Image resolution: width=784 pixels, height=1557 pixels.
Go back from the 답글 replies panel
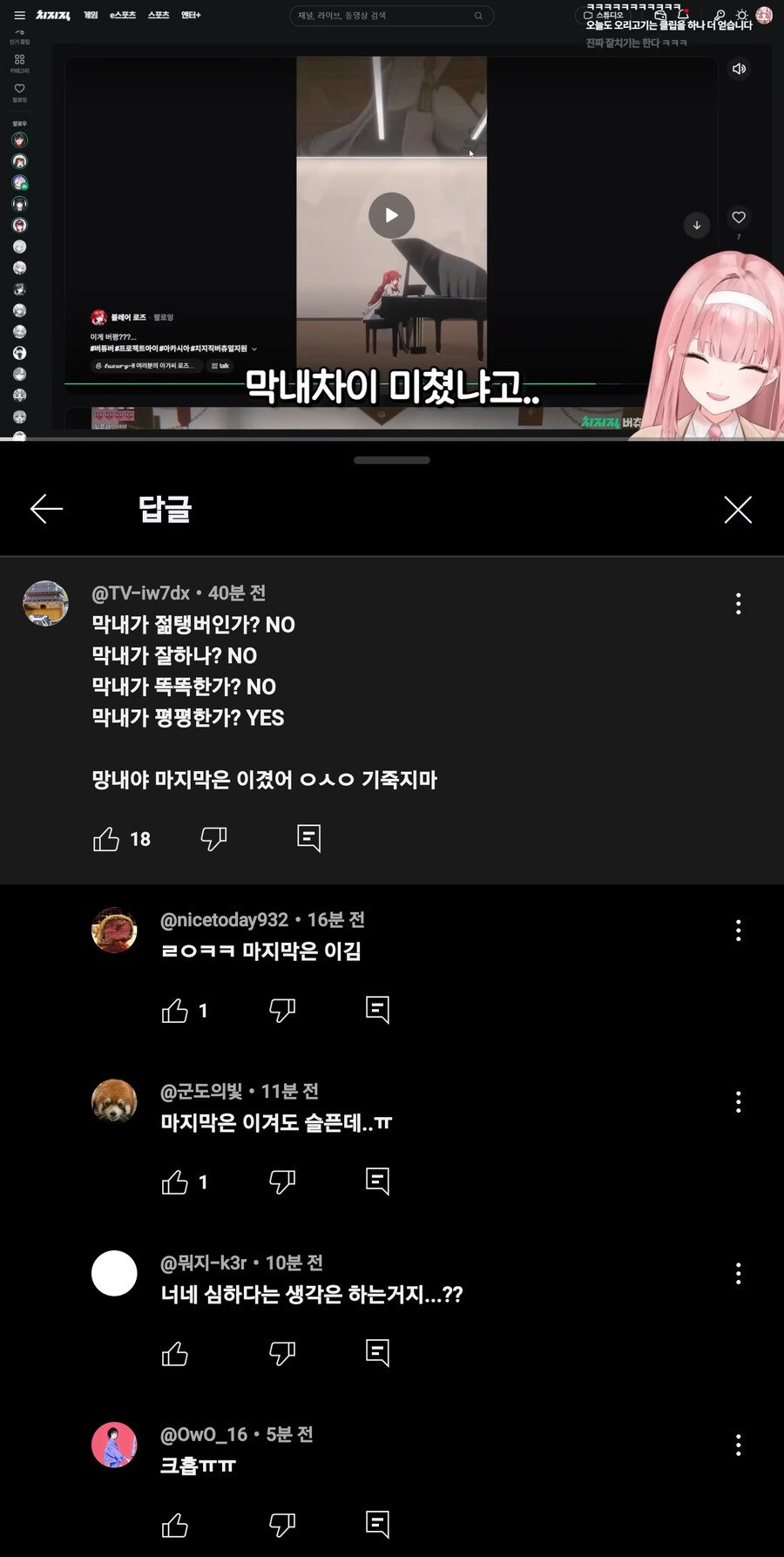tap(46, 509)
